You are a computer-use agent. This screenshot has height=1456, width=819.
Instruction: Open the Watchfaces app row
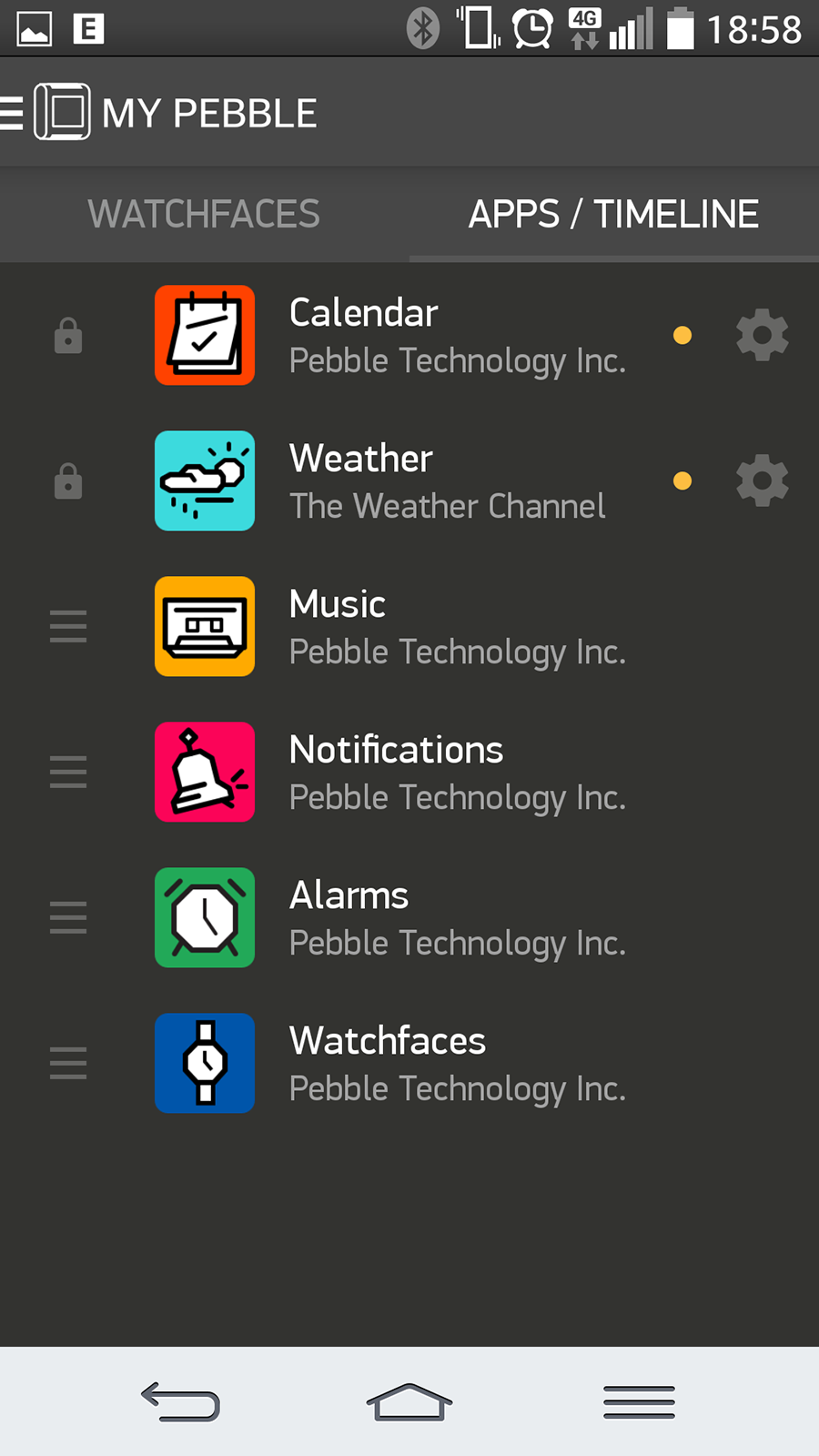pyautogui.click(x=409, y=1063)
